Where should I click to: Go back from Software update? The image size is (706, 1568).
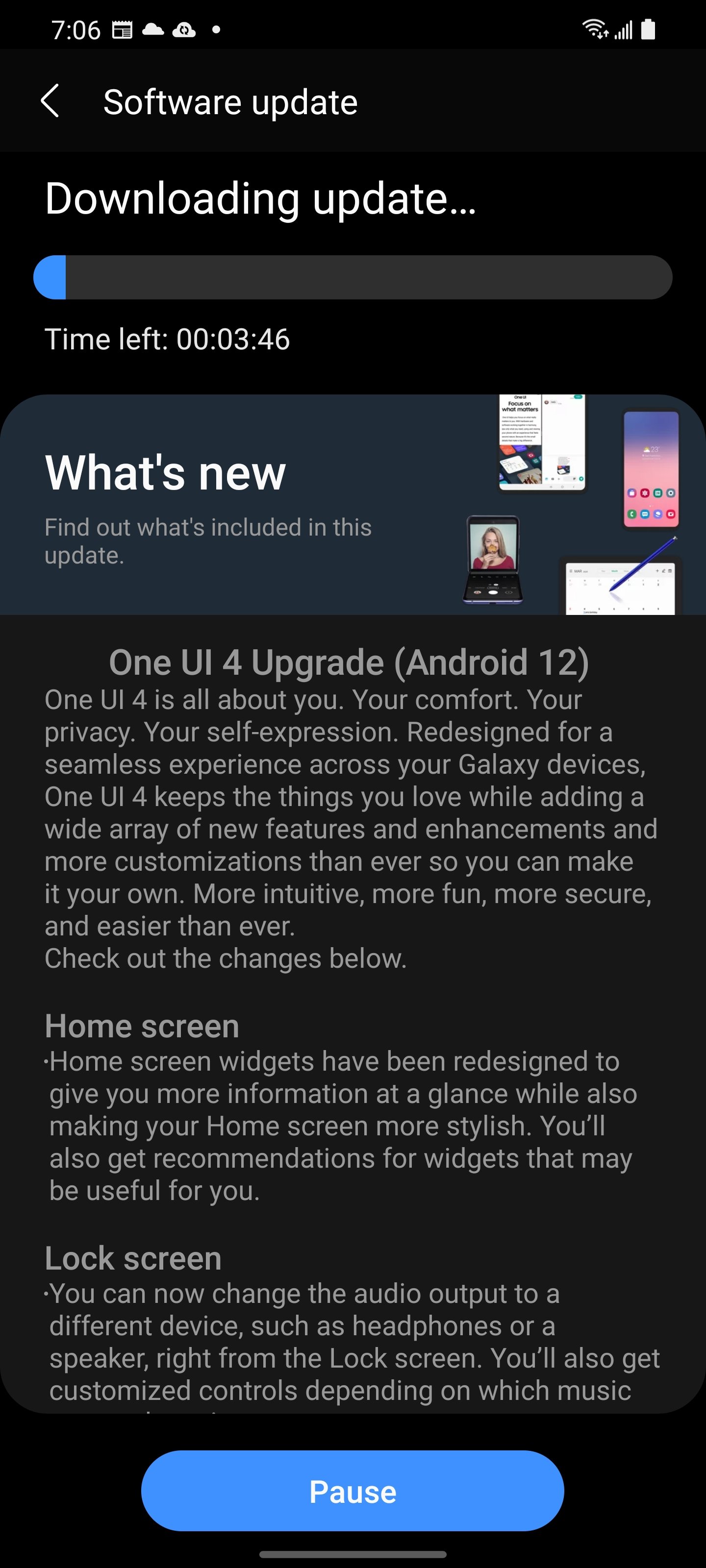click(50, 101)
